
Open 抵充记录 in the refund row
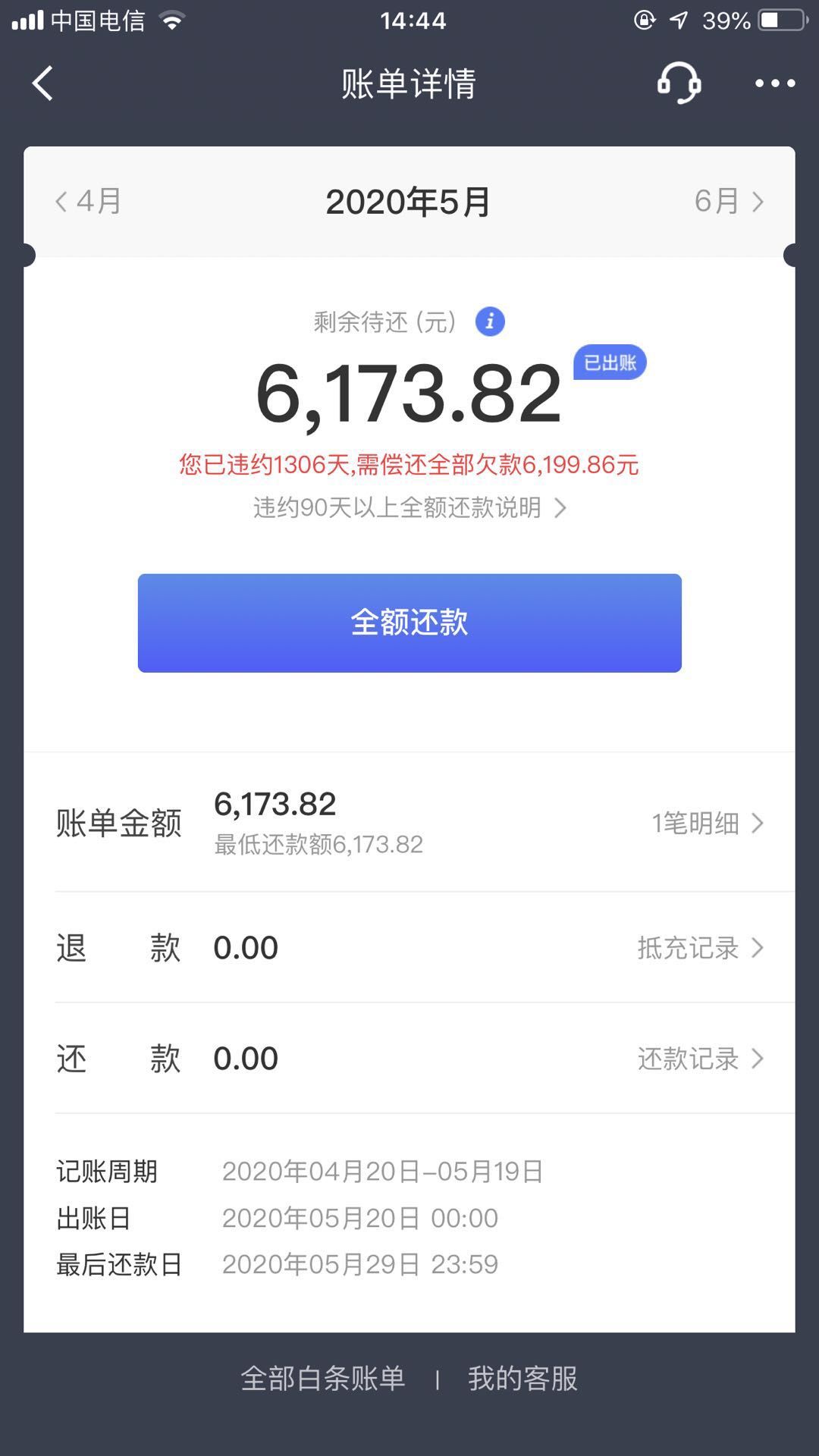[701, 948]
